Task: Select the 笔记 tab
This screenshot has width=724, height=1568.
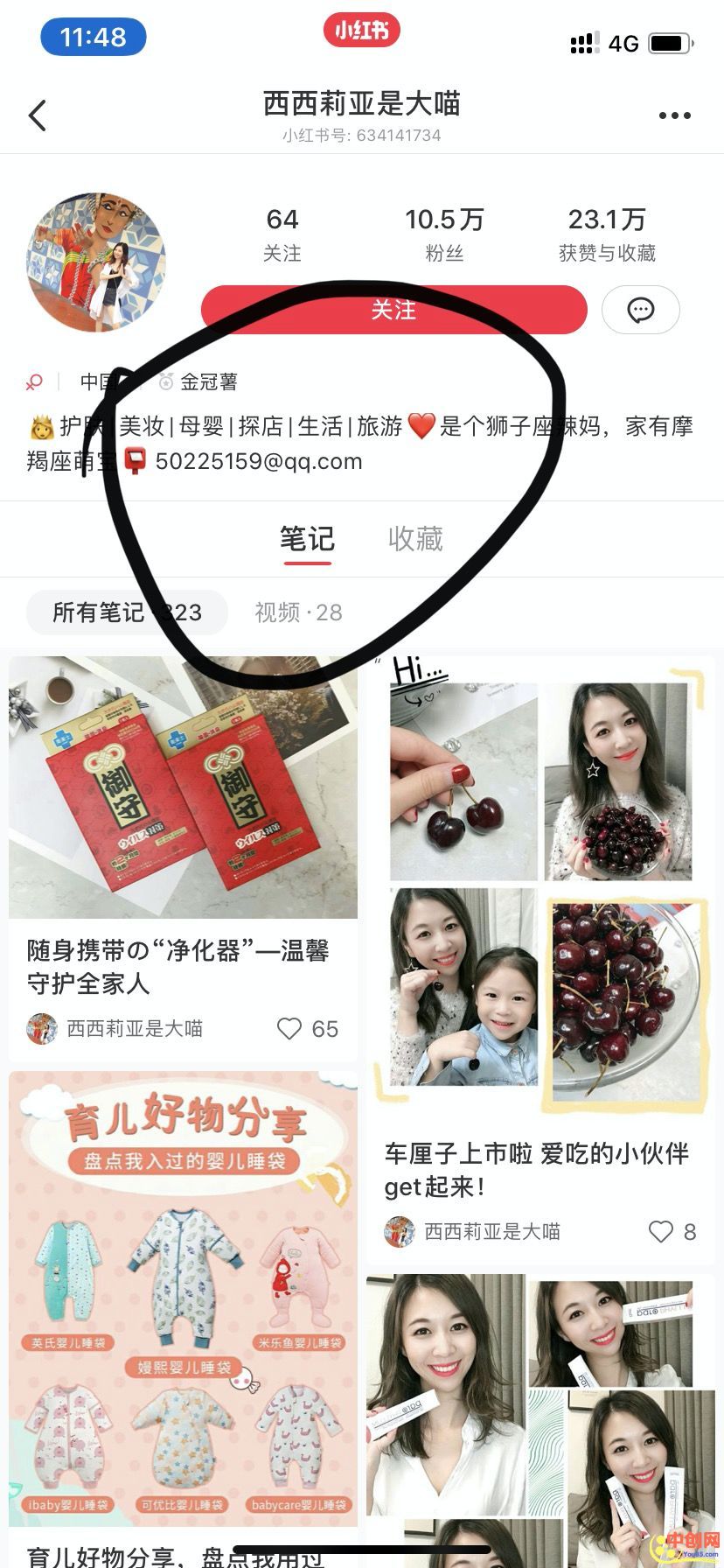Action: 307,539
